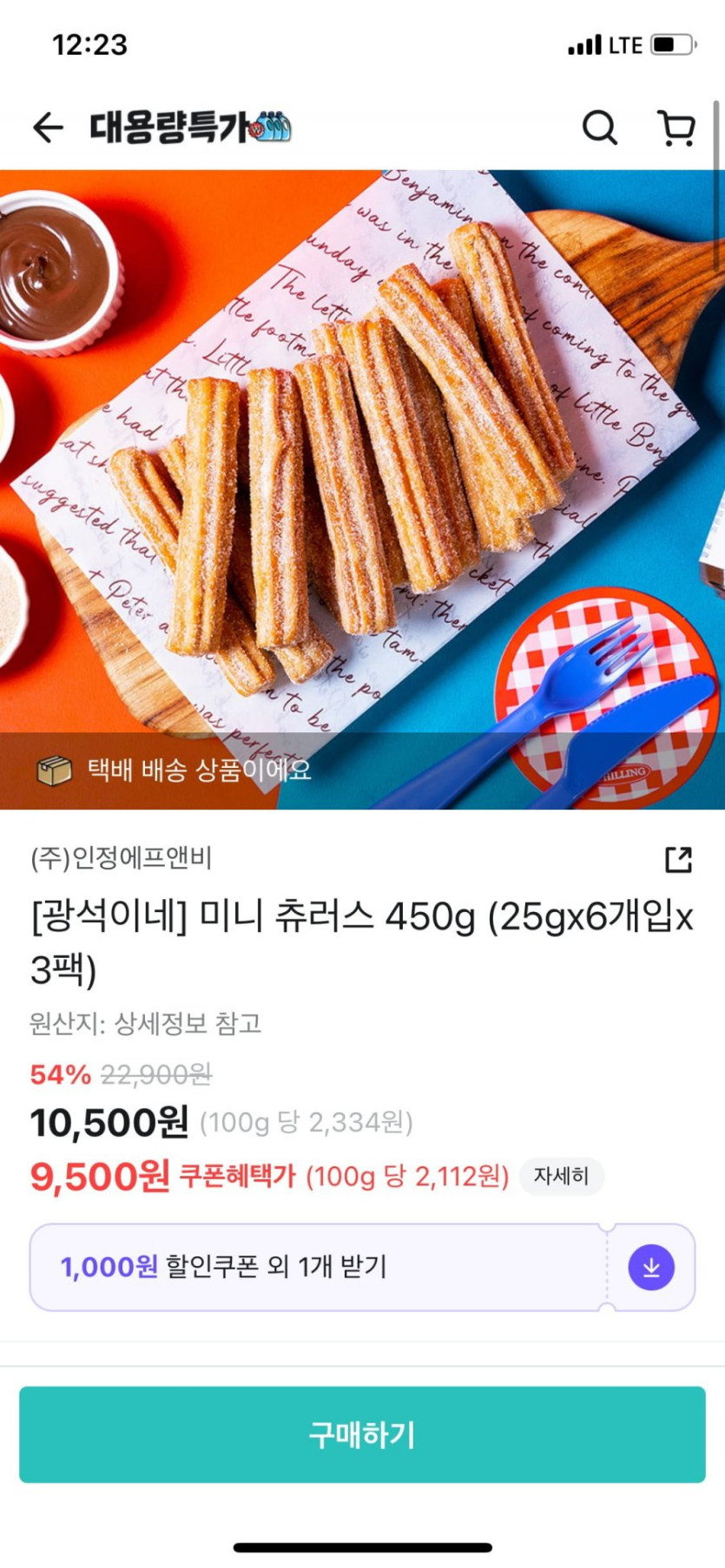Share this product via the share icon

tap(678, 859)
